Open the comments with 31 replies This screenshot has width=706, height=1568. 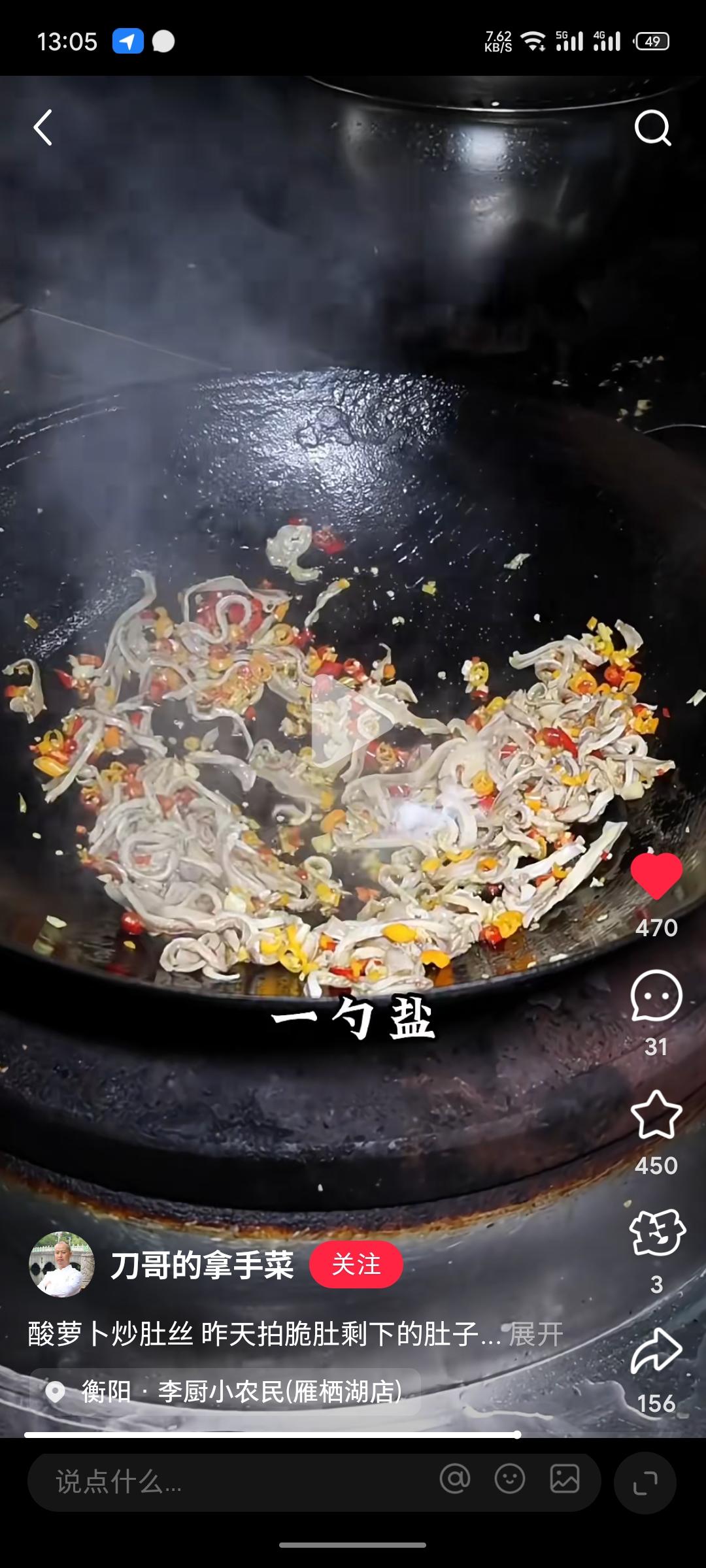(656, 997)
